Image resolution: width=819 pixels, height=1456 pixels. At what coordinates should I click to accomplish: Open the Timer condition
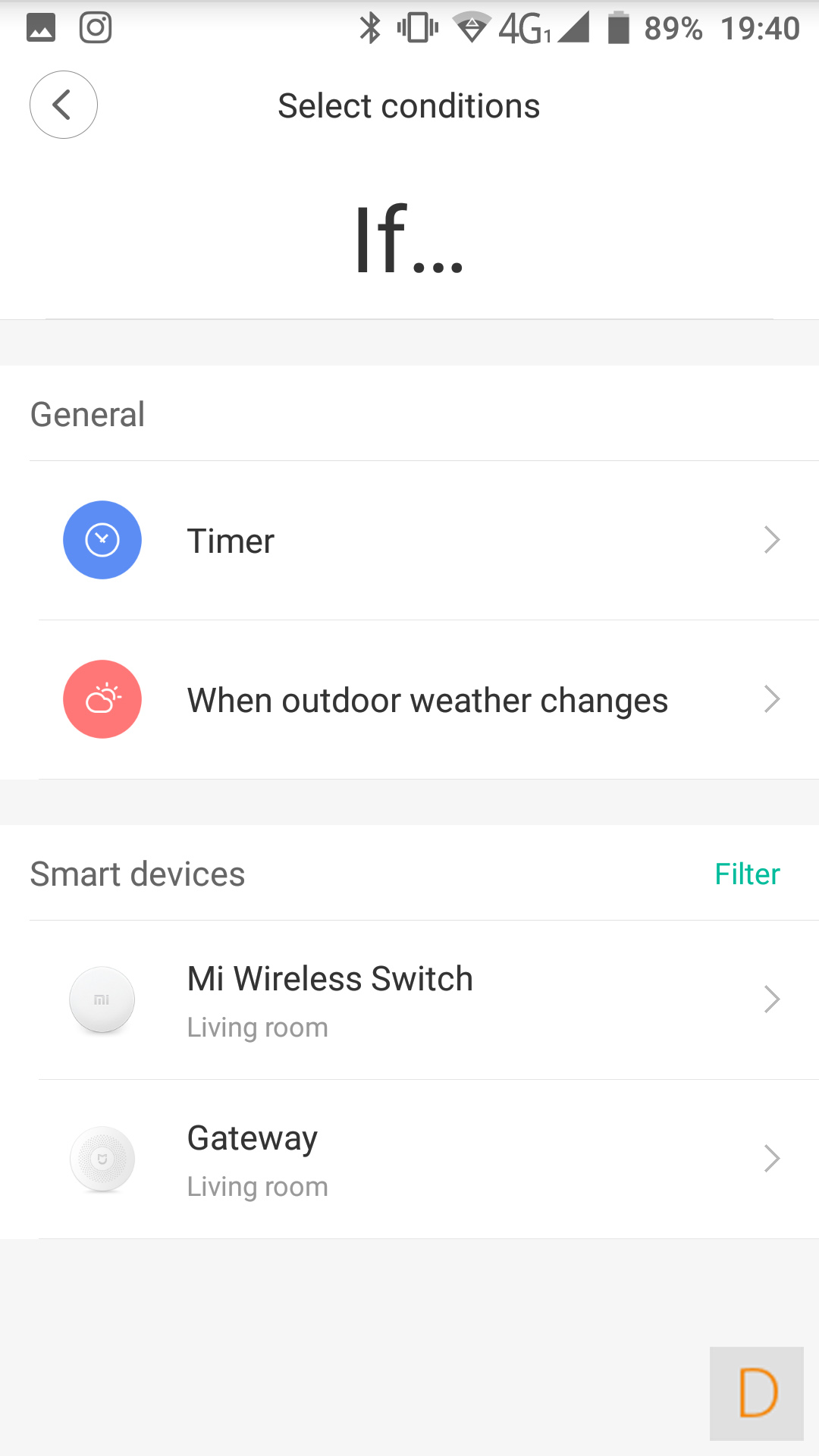coord(409,540)
